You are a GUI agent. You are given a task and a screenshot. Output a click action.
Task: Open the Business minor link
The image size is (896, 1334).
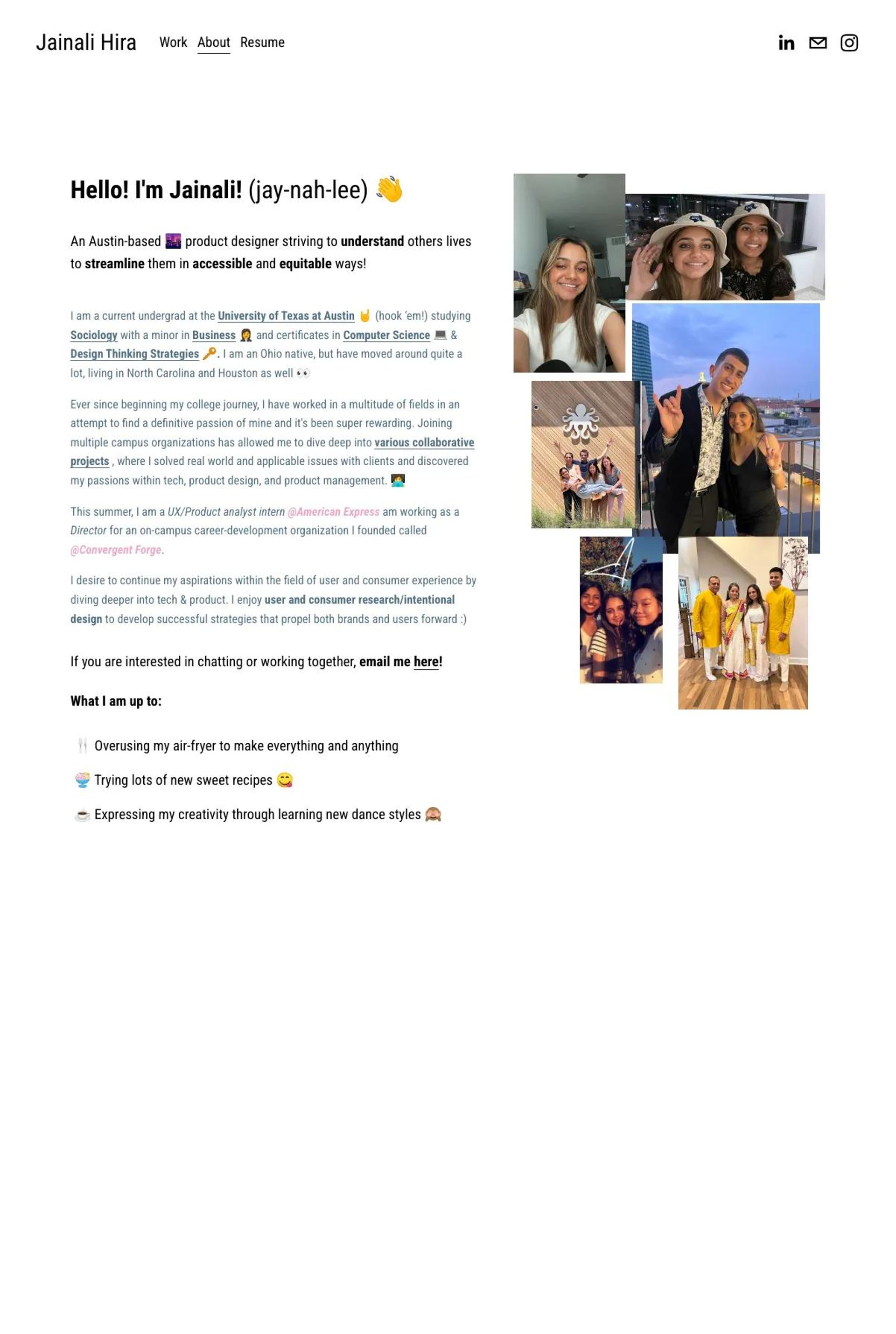click(214, 335)
